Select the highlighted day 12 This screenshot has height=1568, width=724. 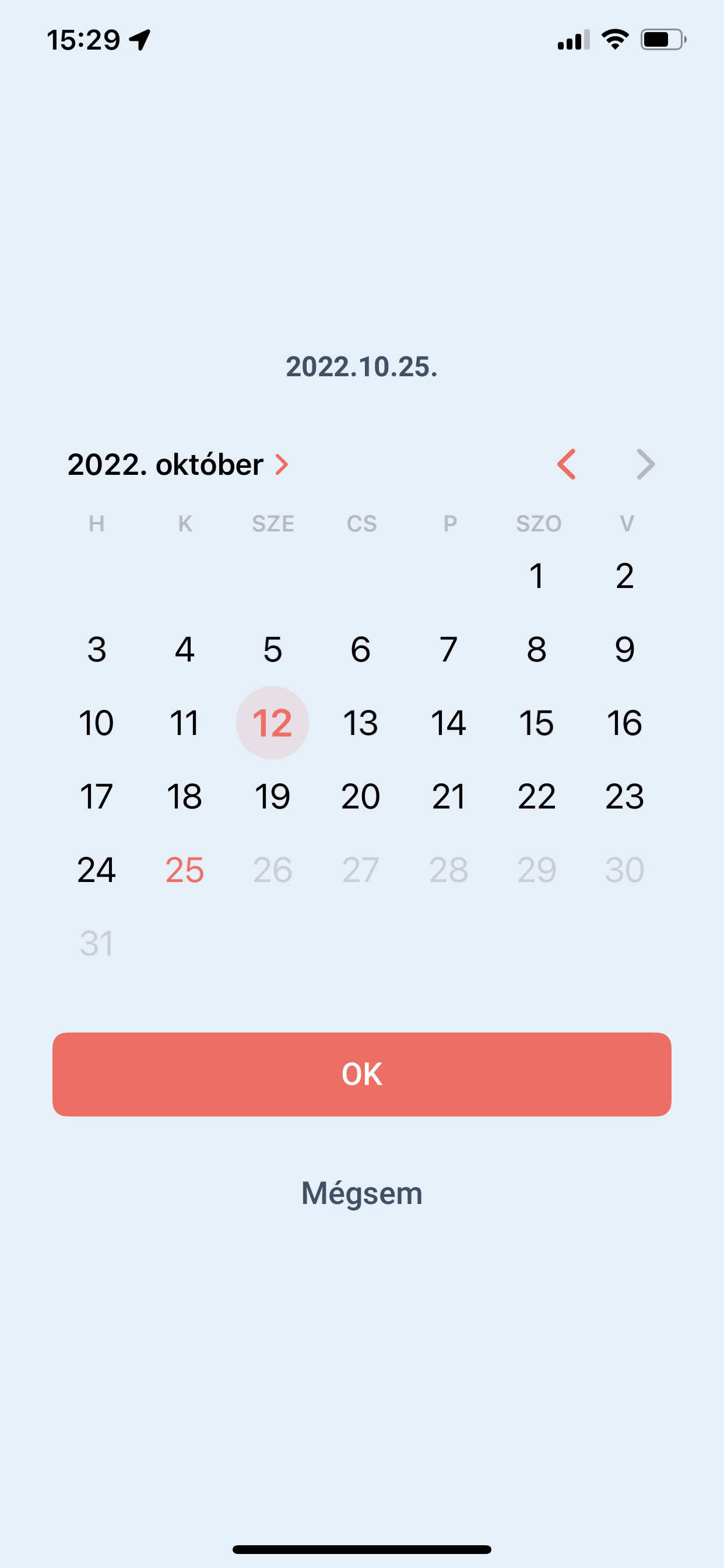273,723
